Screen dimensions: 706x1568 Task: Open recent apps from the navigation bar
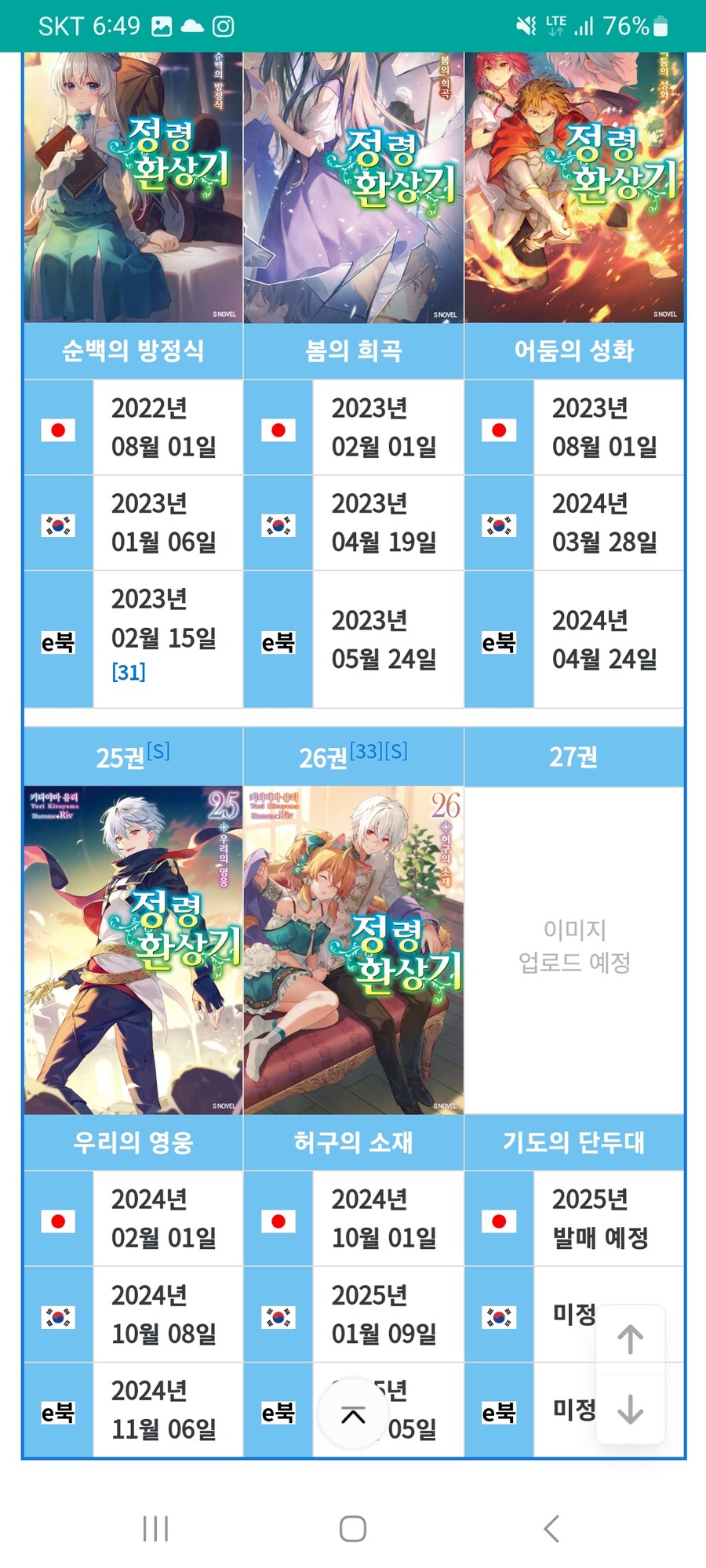(x=155, y=1529)
